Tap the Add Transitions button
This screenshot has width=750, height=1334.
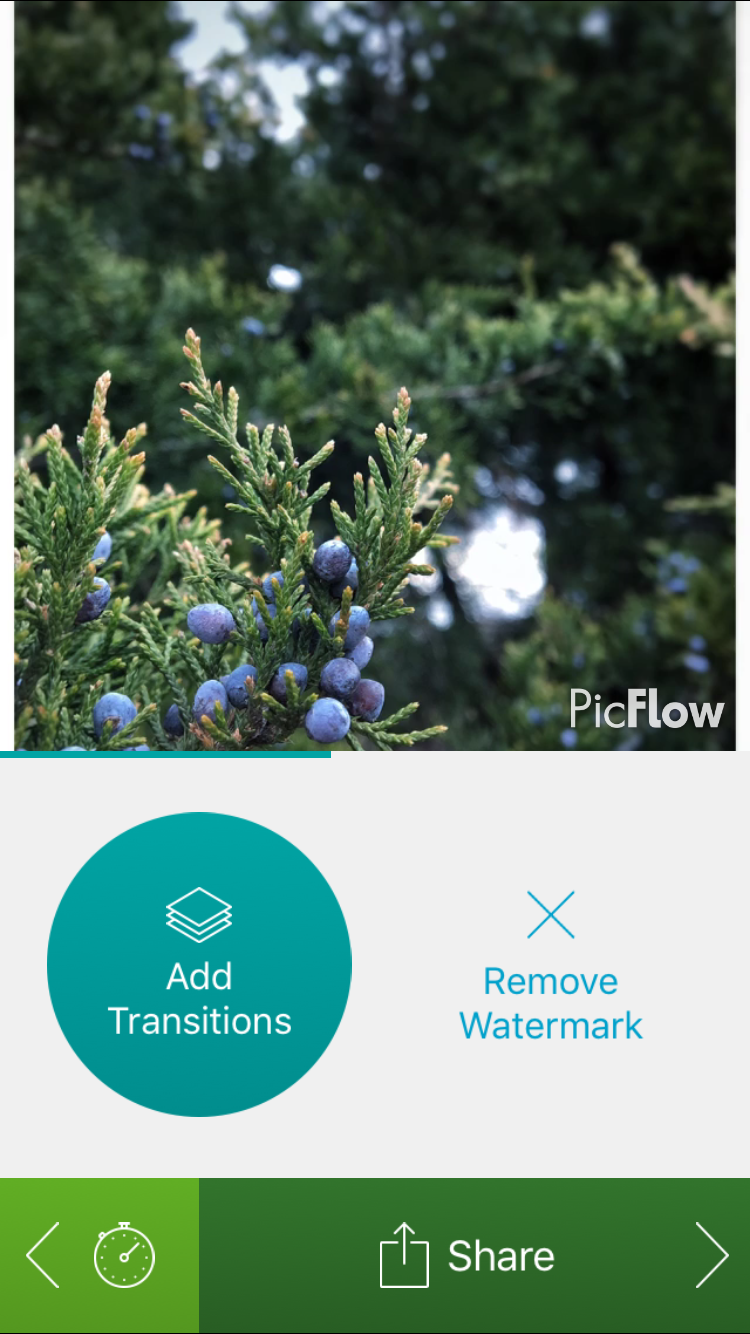[x=199, y=964]
